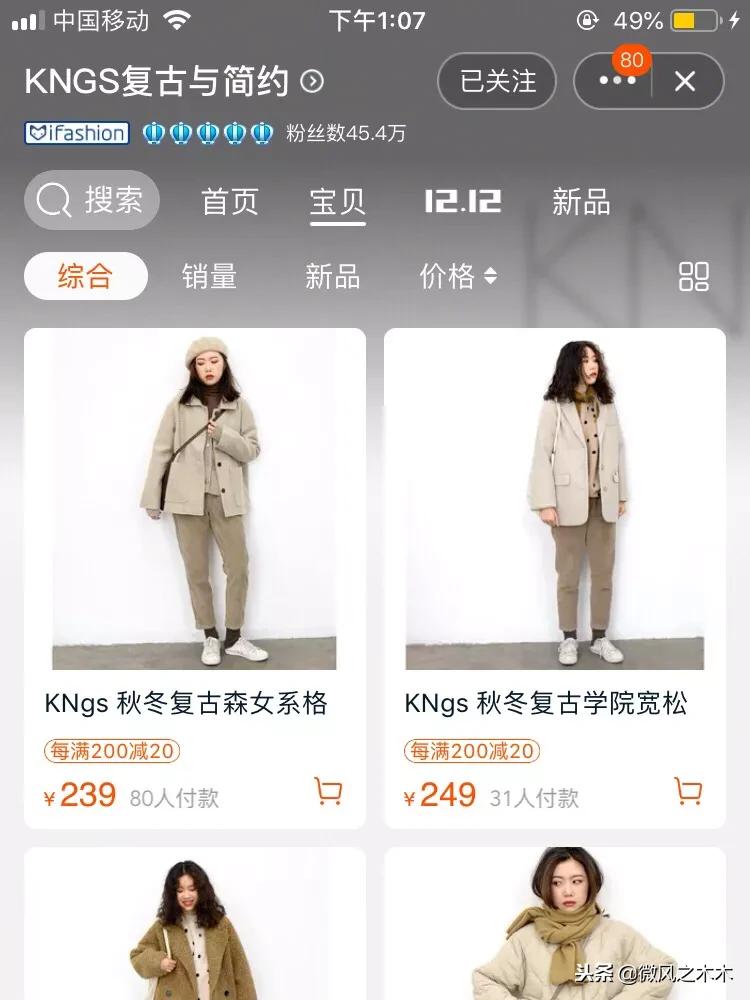Open the 每满200减20 coupon tag
The width and height of the screenshot is (750, 1000).
pyautogui.click(x=110, y=750)
